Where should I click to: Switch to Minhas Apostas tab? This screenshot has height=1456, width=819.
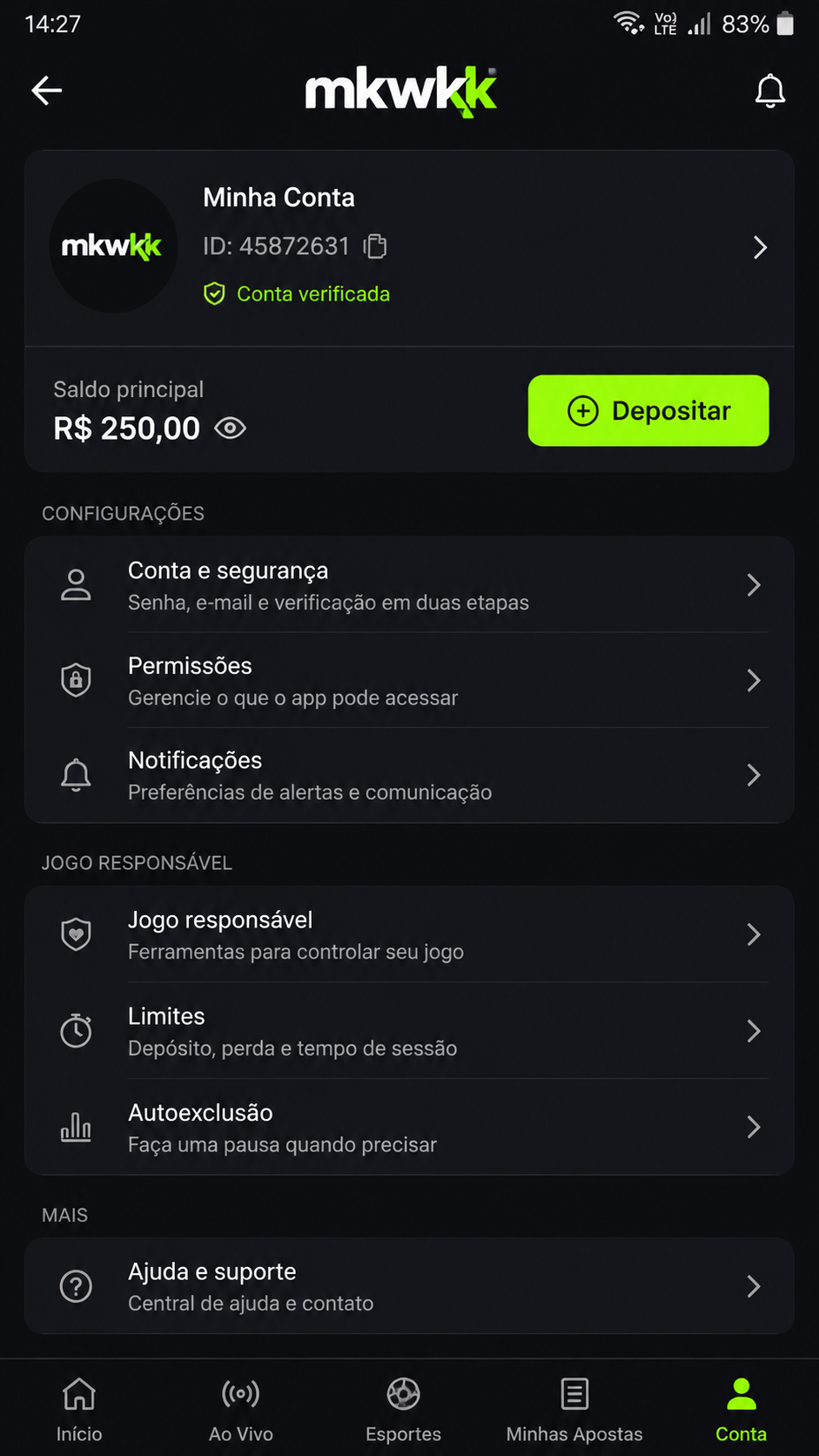pos(574,1410)
